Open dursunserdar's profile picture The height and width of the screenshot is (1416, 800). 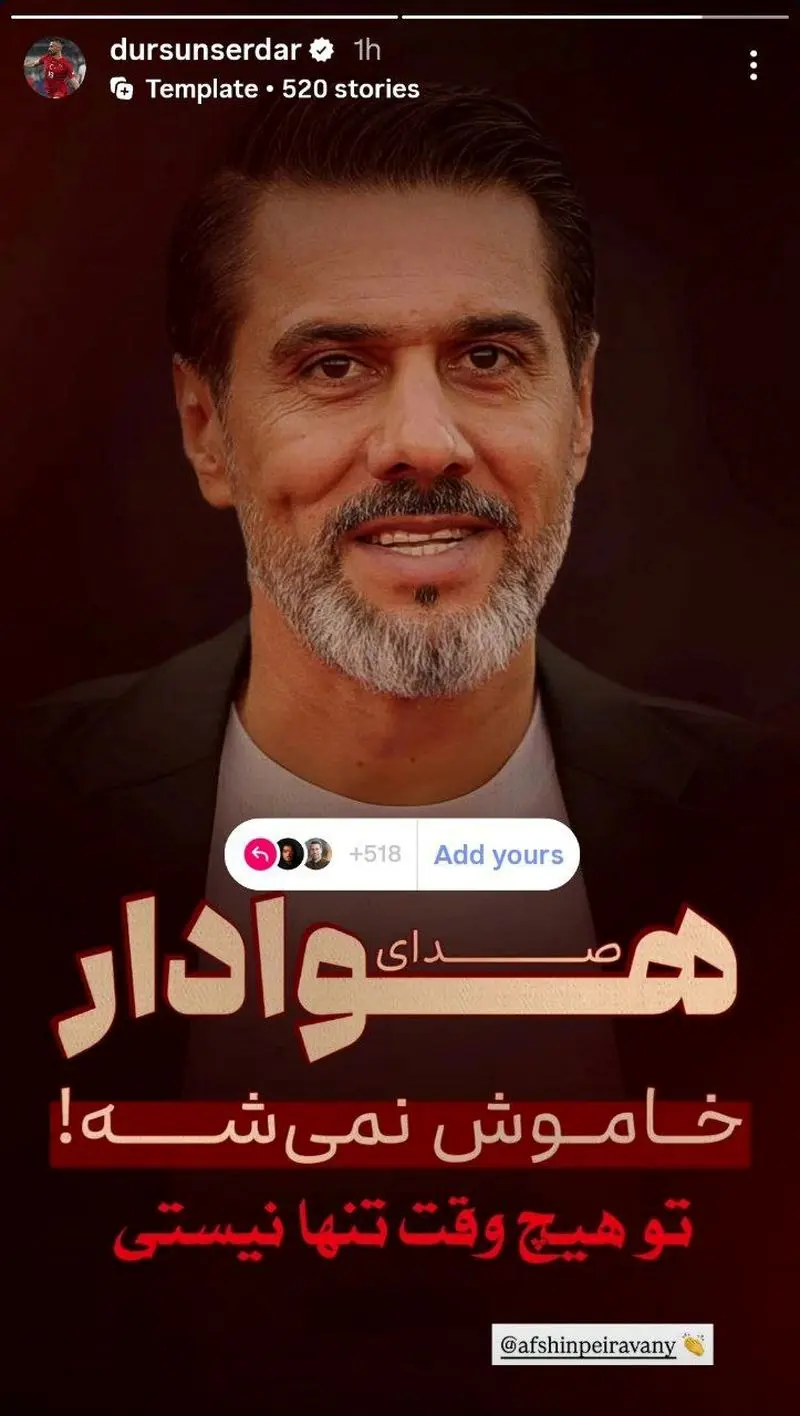coord(55,68)
